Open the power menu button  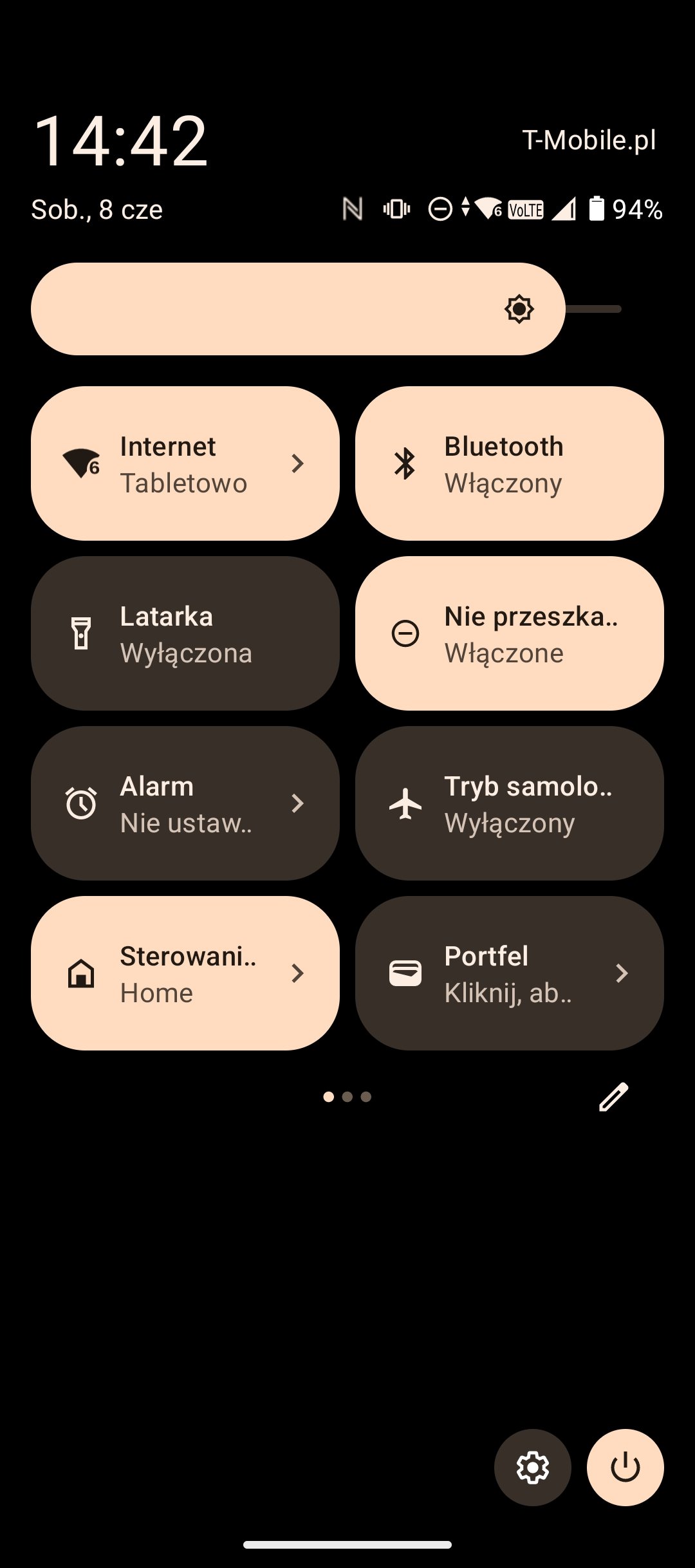625,1468
